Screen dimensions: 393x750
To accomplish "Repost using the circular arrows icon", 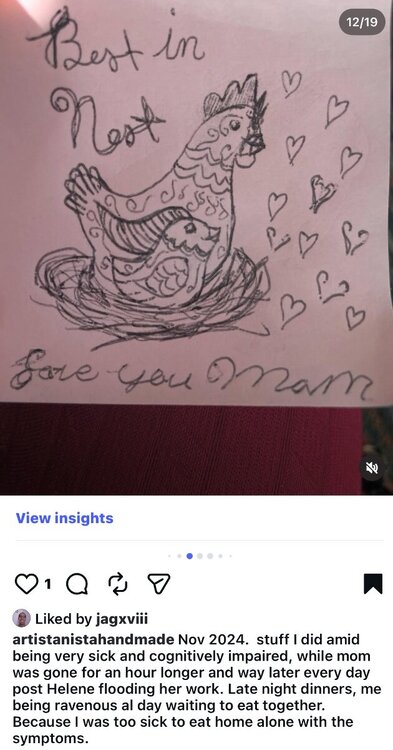I will [117, 584].
